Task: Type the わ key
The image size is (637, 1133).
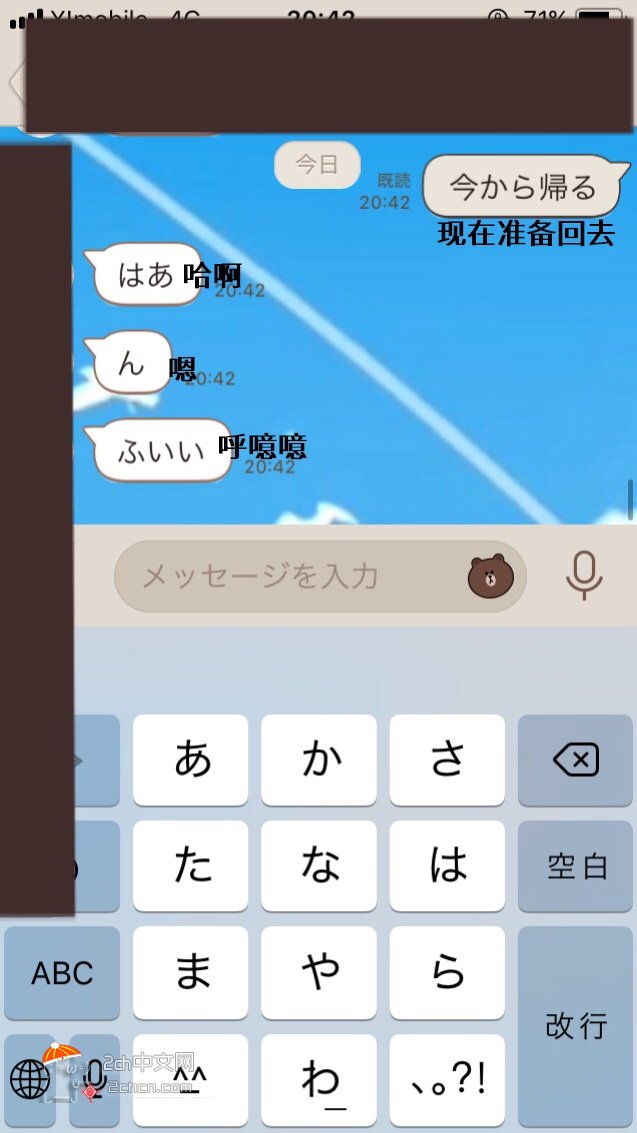Action: [x=319, y=1078]
